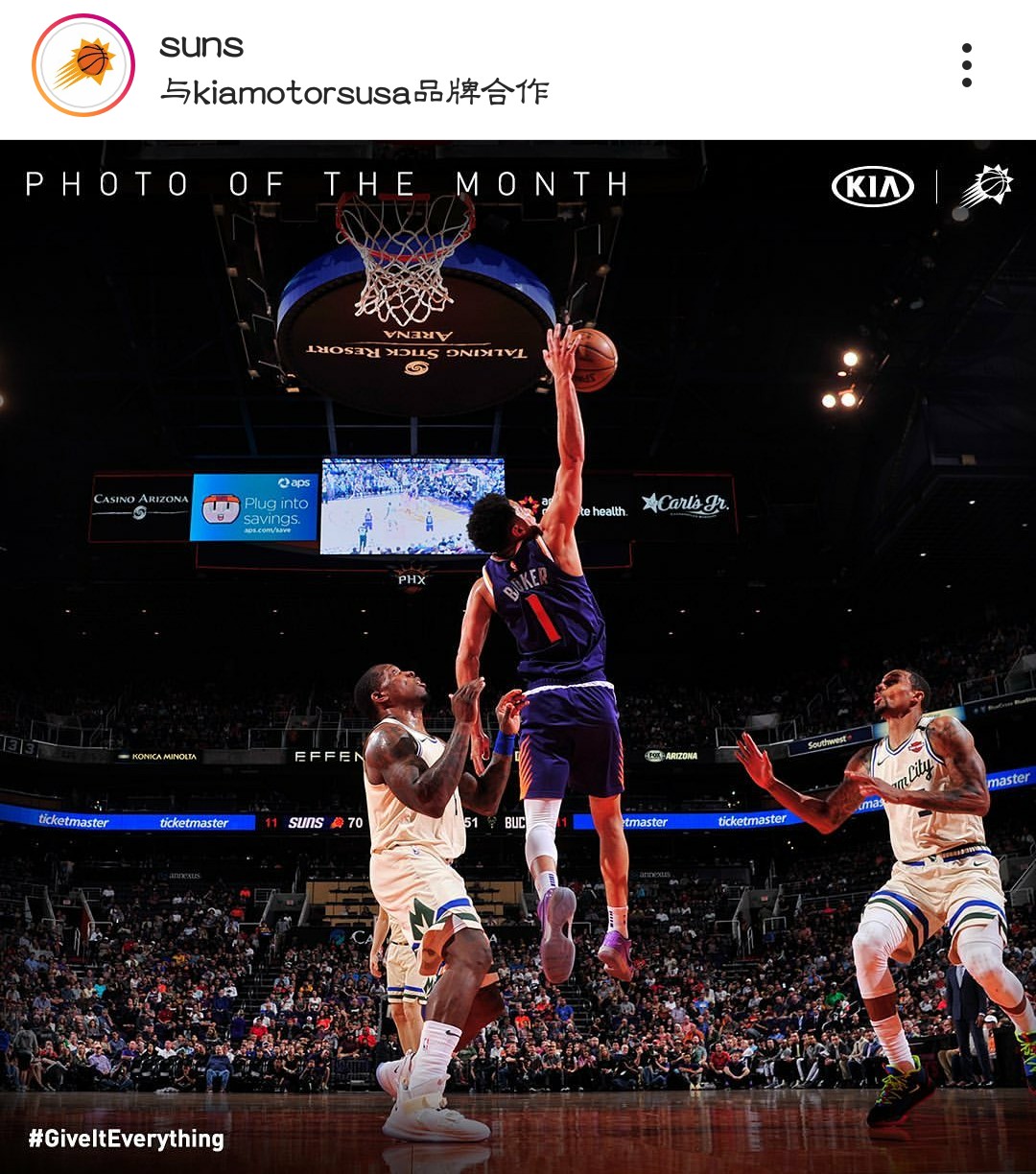Open the kiamotorsusa brand partnership label
Screen dimensions: 1036x1174
[x=354, y=92]
